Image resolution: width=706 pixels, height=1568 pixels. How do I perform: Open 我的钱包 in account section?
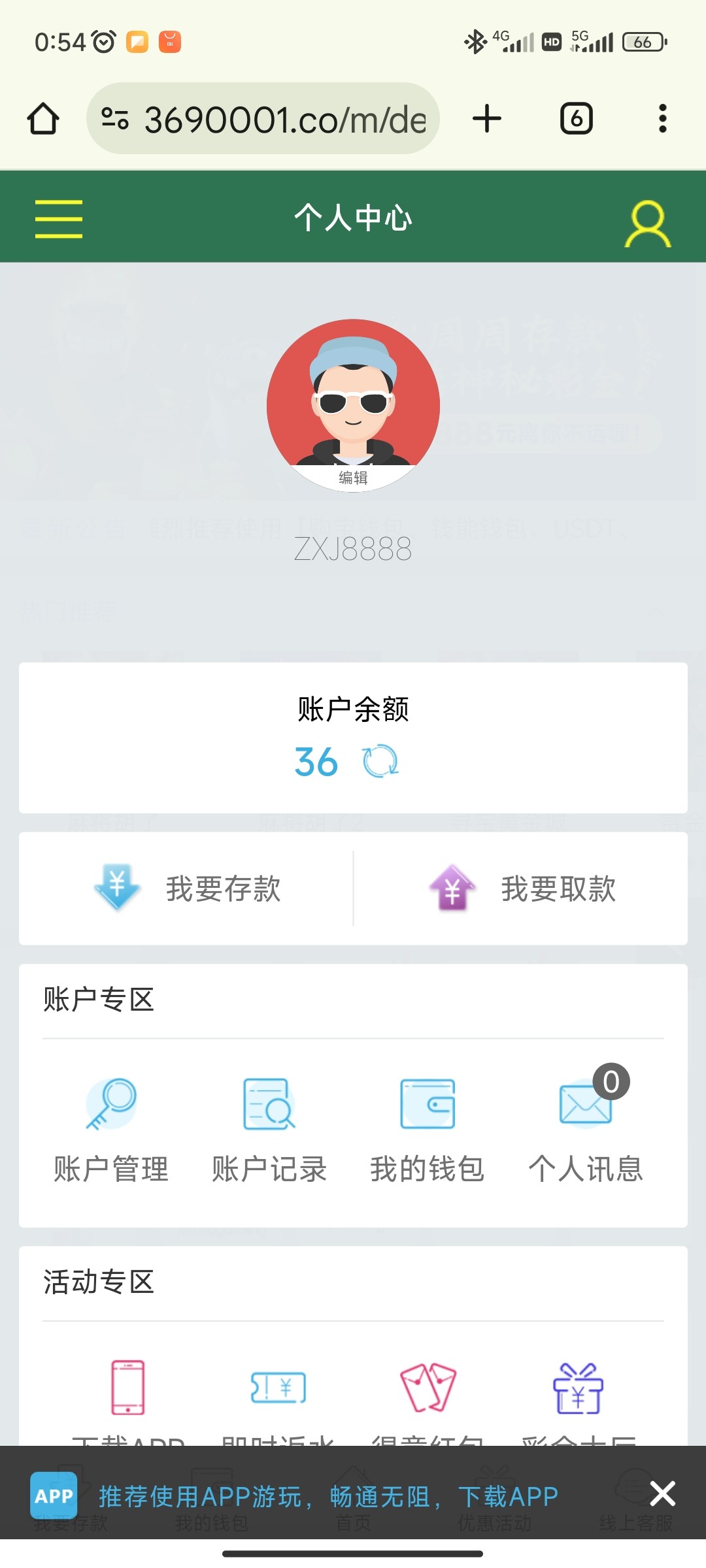pos(428,1130)
